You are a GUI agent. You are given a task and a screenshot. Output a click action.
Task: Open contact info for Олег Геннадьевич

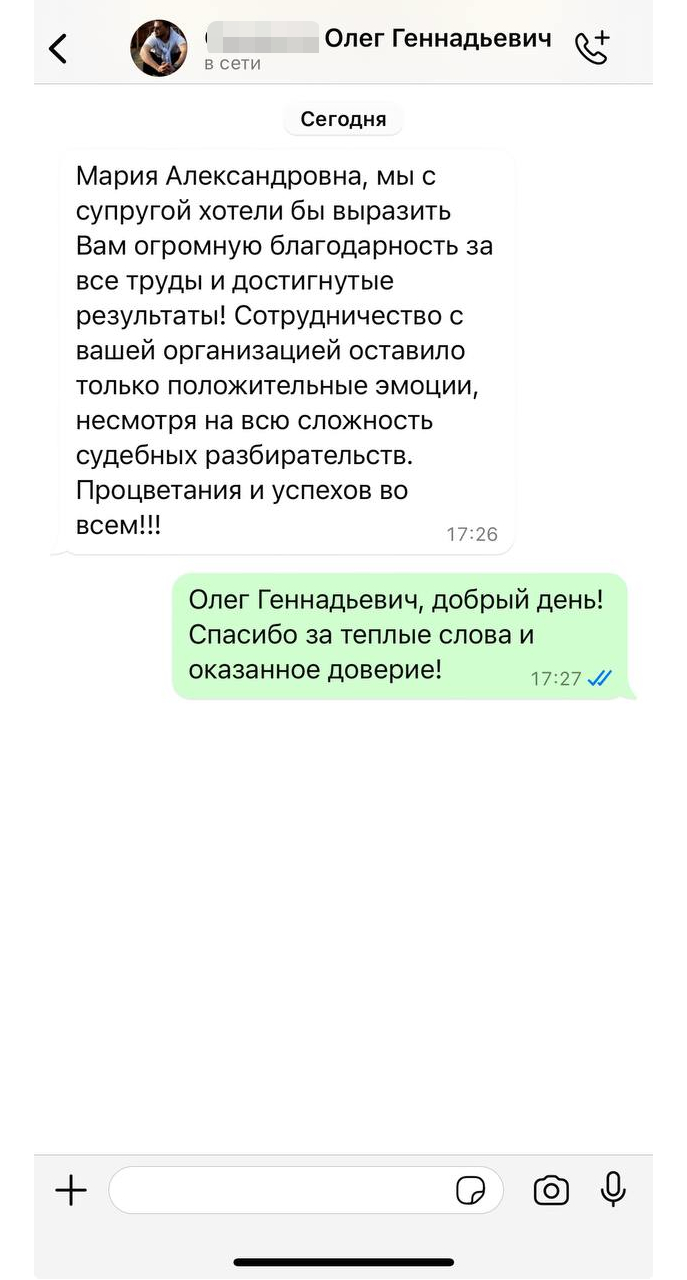click(378, 48)
